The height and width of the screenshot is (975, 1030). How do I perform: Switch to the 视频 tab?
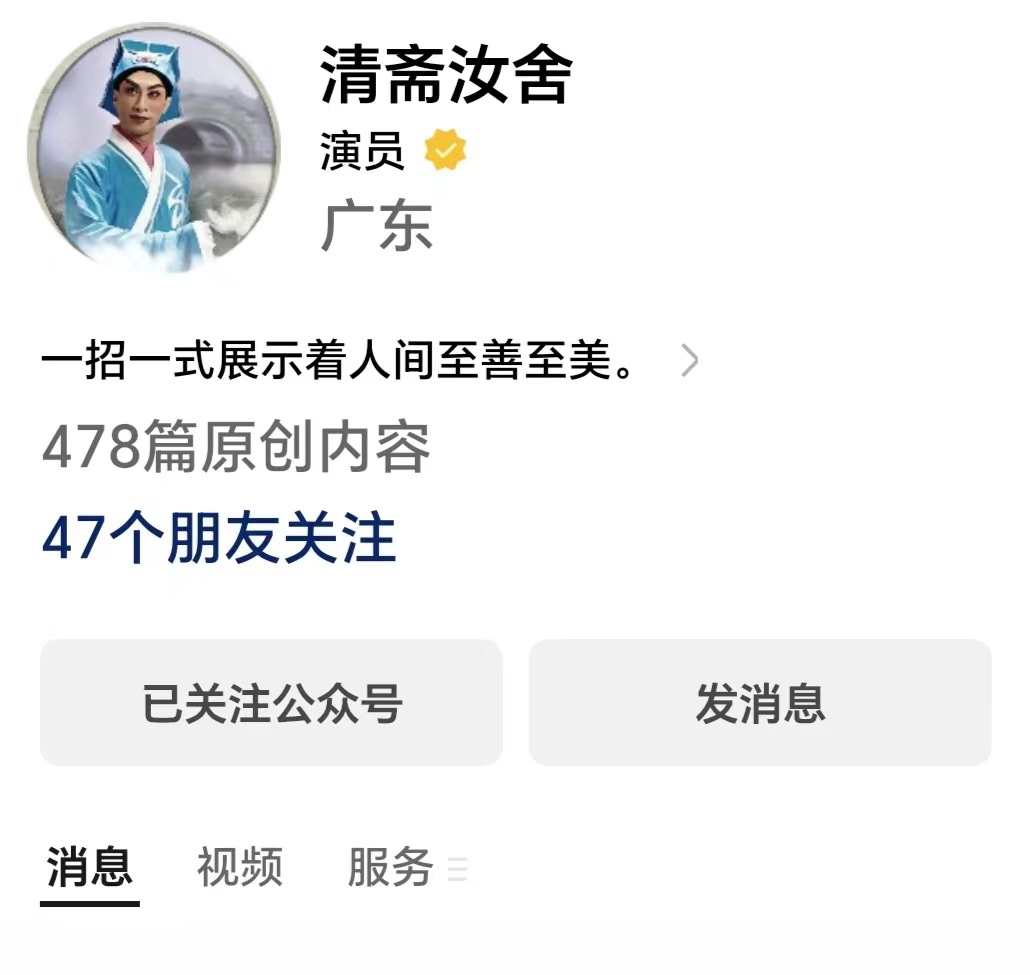click(240, 867)
